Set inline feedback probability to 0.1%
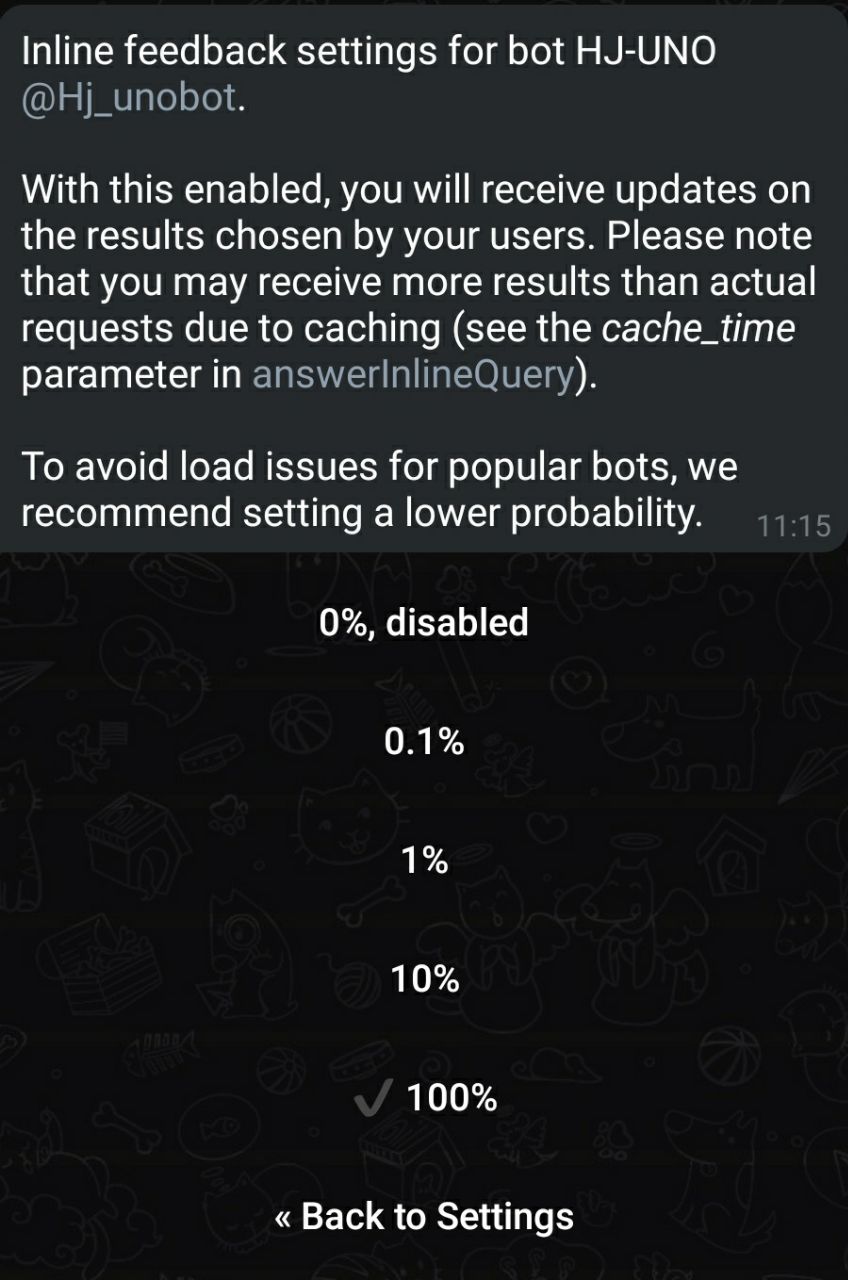 pos(424,742)
